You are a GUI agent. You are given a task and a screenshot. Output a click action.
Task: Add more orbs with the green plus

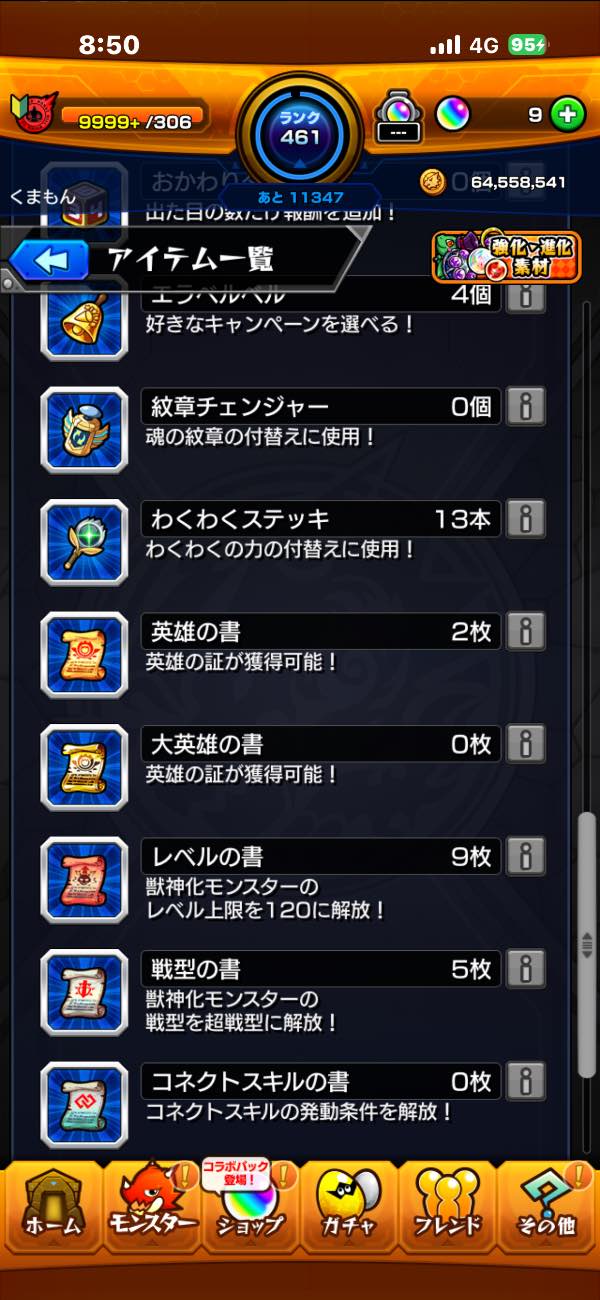(567, 115)
